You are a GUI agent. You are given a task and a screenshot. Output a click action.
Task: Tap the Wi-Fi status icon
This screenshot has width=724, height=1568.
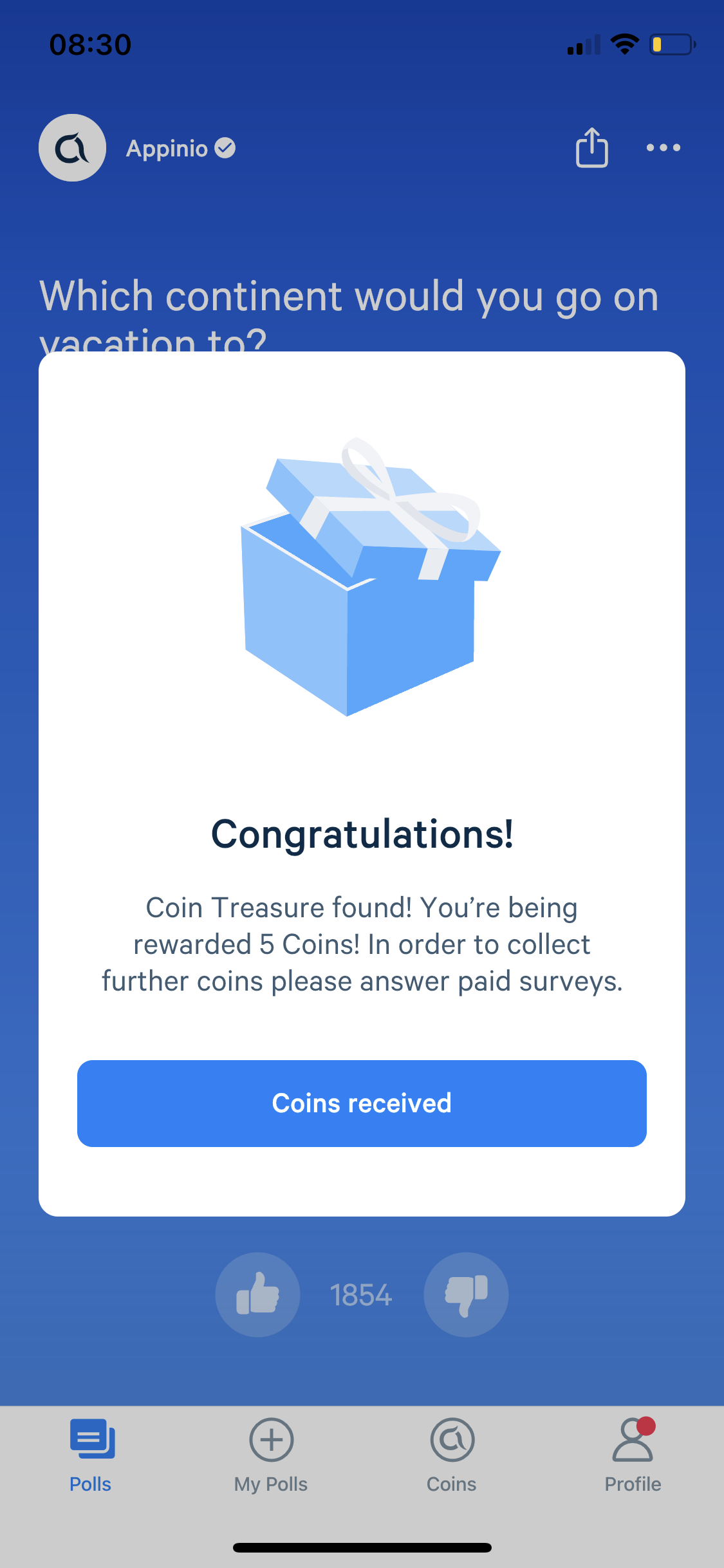pyautogui.click(x=623, y=44)
